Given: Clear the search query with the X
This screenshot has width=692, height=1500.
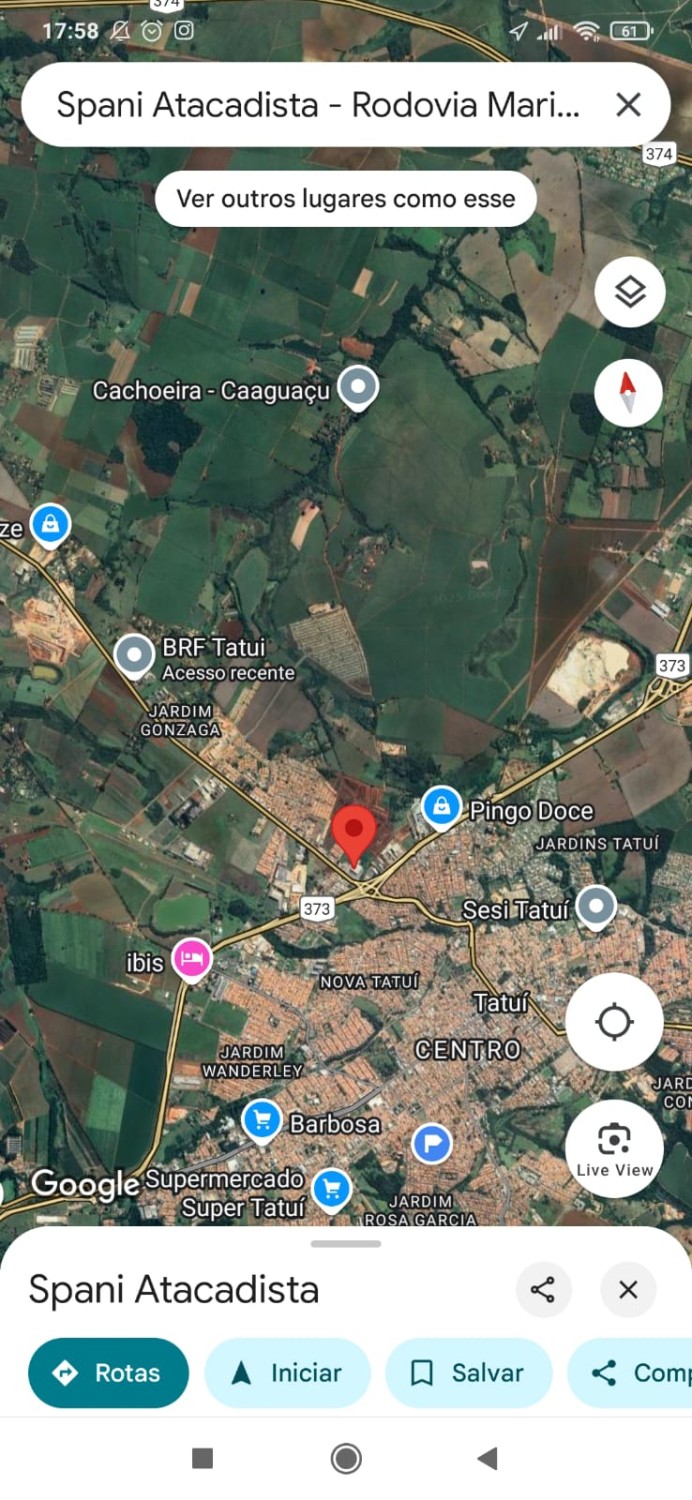Looking at the screenshot, I should (x=628, y=104).
